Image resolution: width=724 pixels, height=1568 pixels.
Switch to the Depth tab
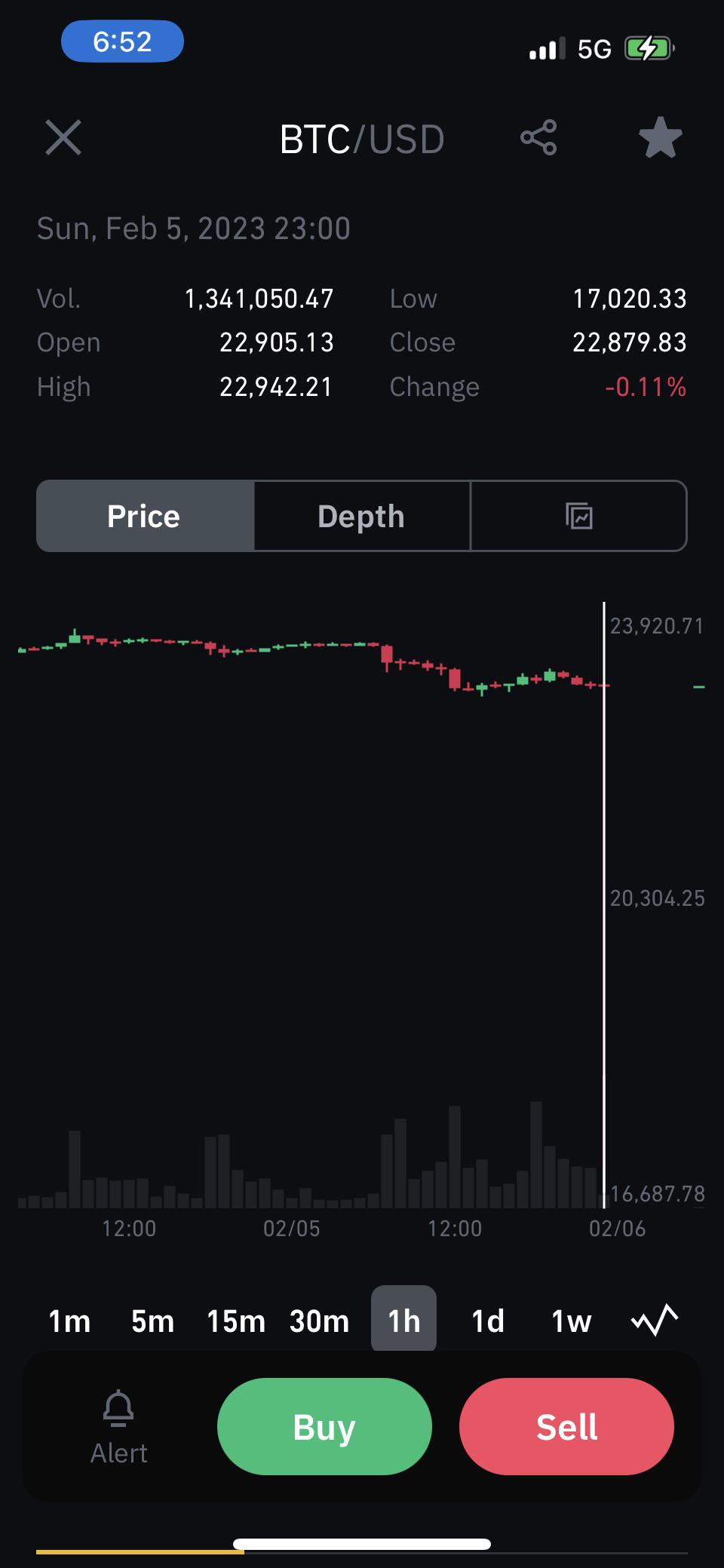(362, 516)
